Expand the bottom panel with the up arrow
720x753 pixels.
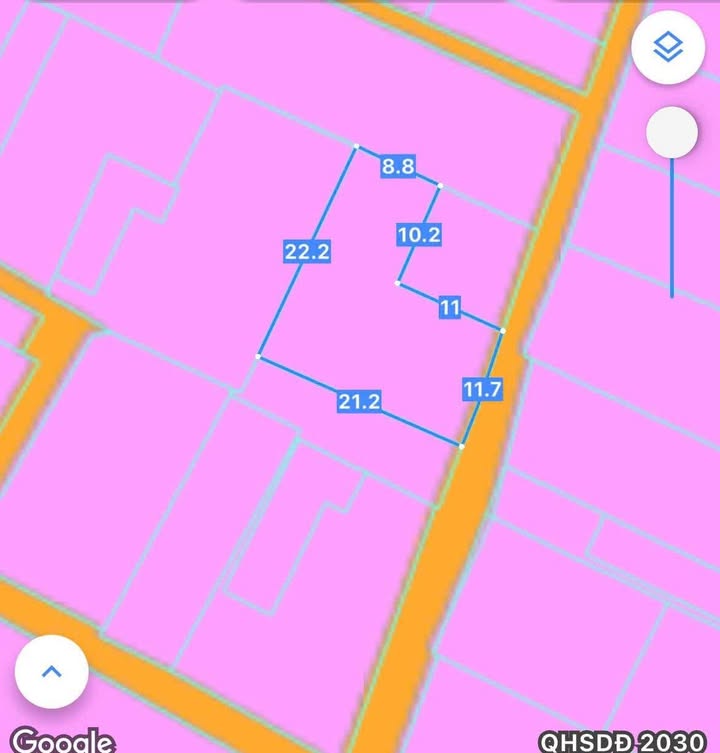click(52, 672)
